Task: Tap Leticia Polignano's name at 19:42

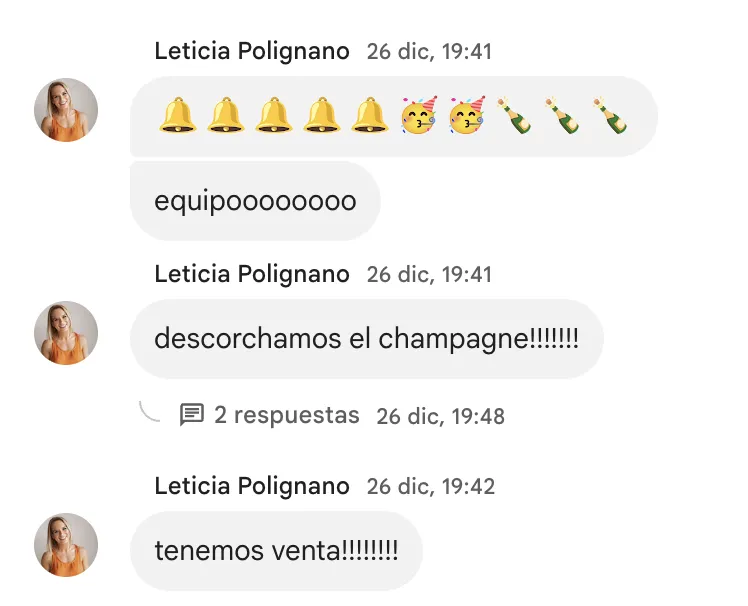Action: tap(252, 487)
